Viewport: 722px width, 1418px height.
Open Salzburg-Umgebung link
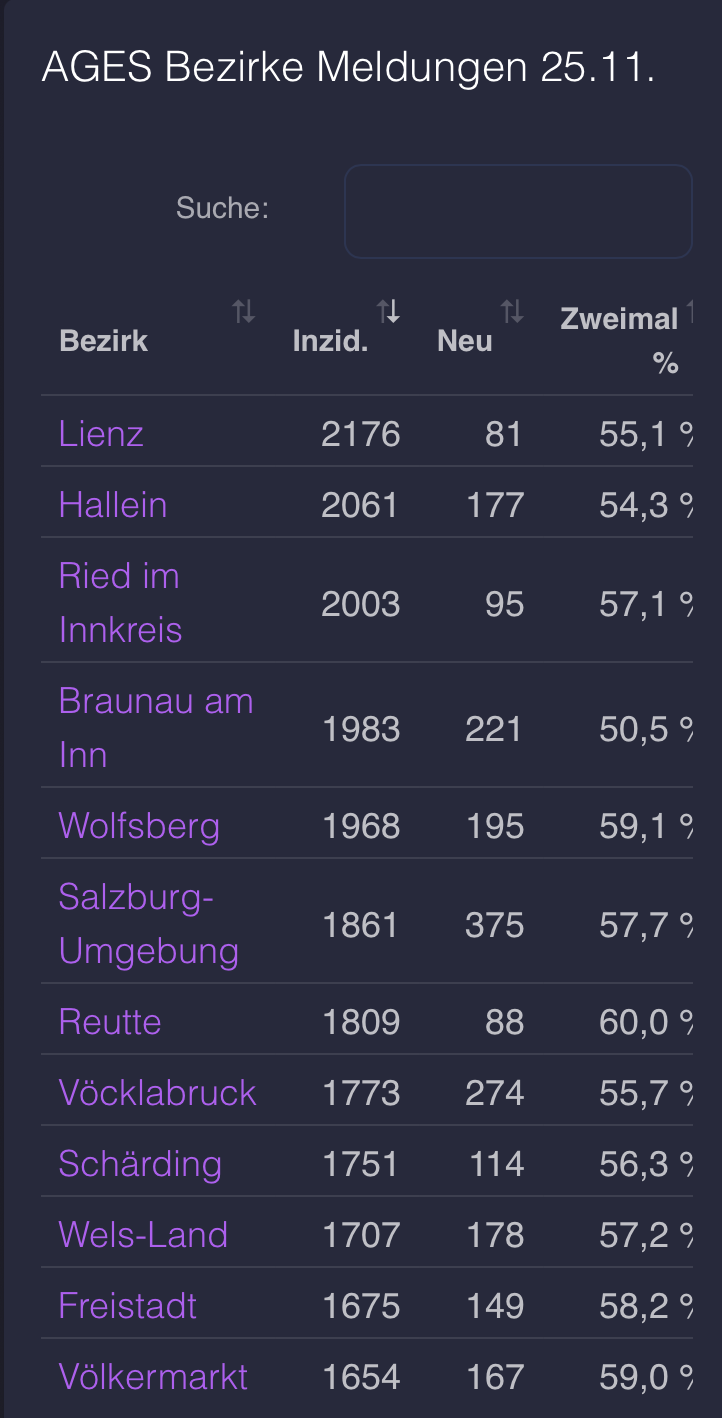pyautogui.click(x=149, y=924)
